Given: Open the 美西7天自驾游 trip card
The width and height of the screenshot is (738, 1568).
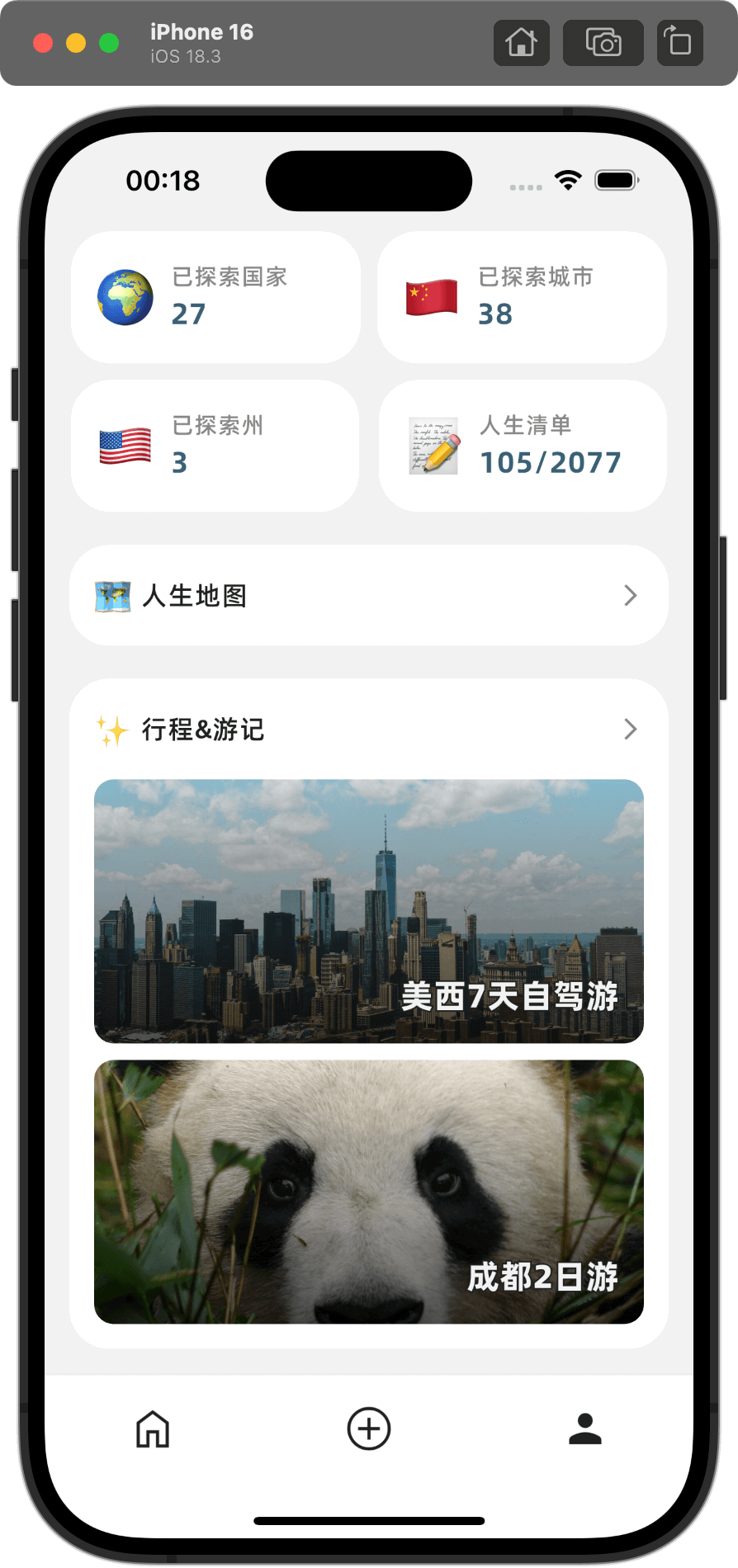Looking at the screenshot, I should [368, 911].
